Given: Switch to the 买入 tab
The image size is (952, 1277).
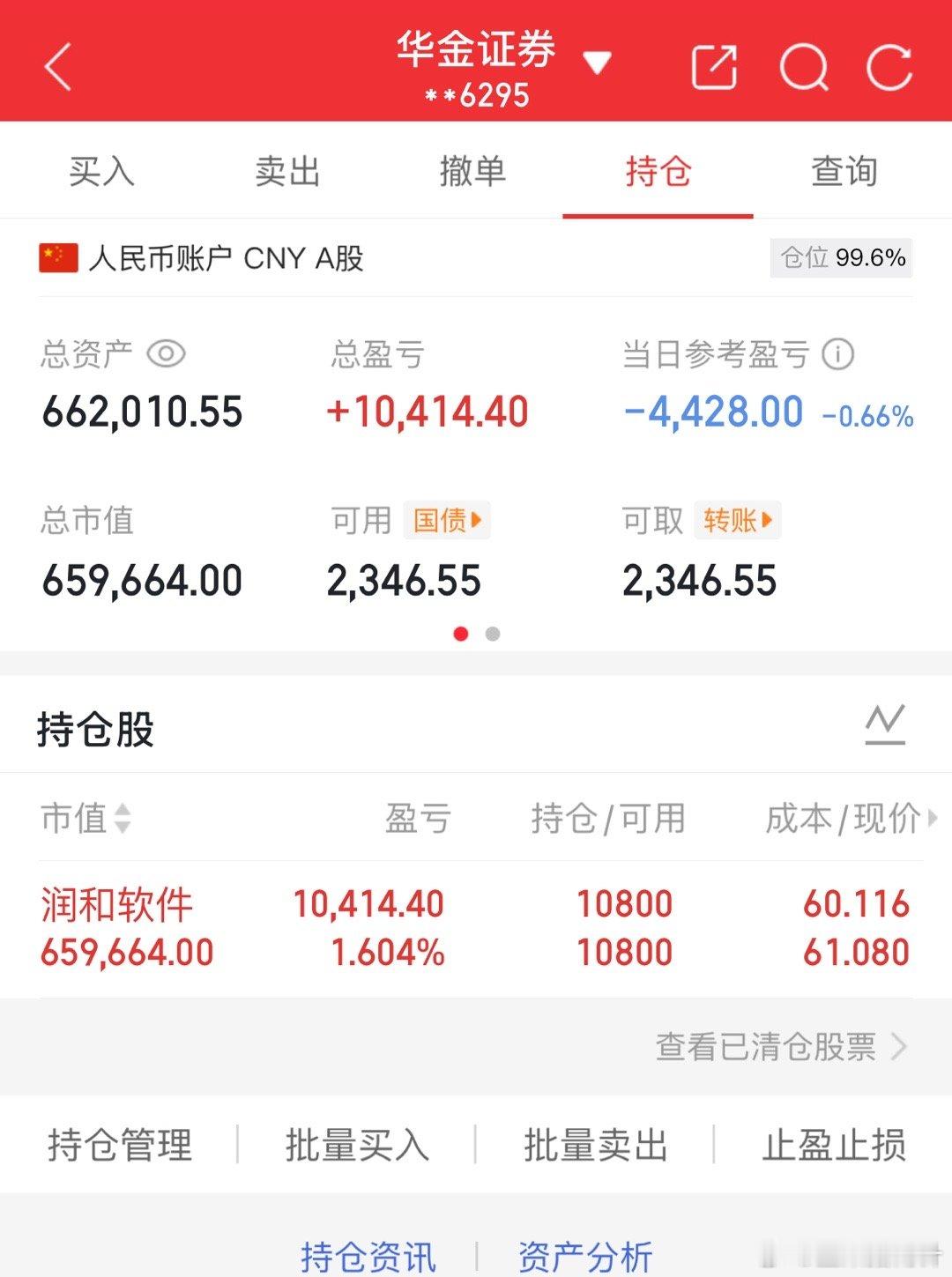Looking at the screenshot, I should tap(103, 173).
